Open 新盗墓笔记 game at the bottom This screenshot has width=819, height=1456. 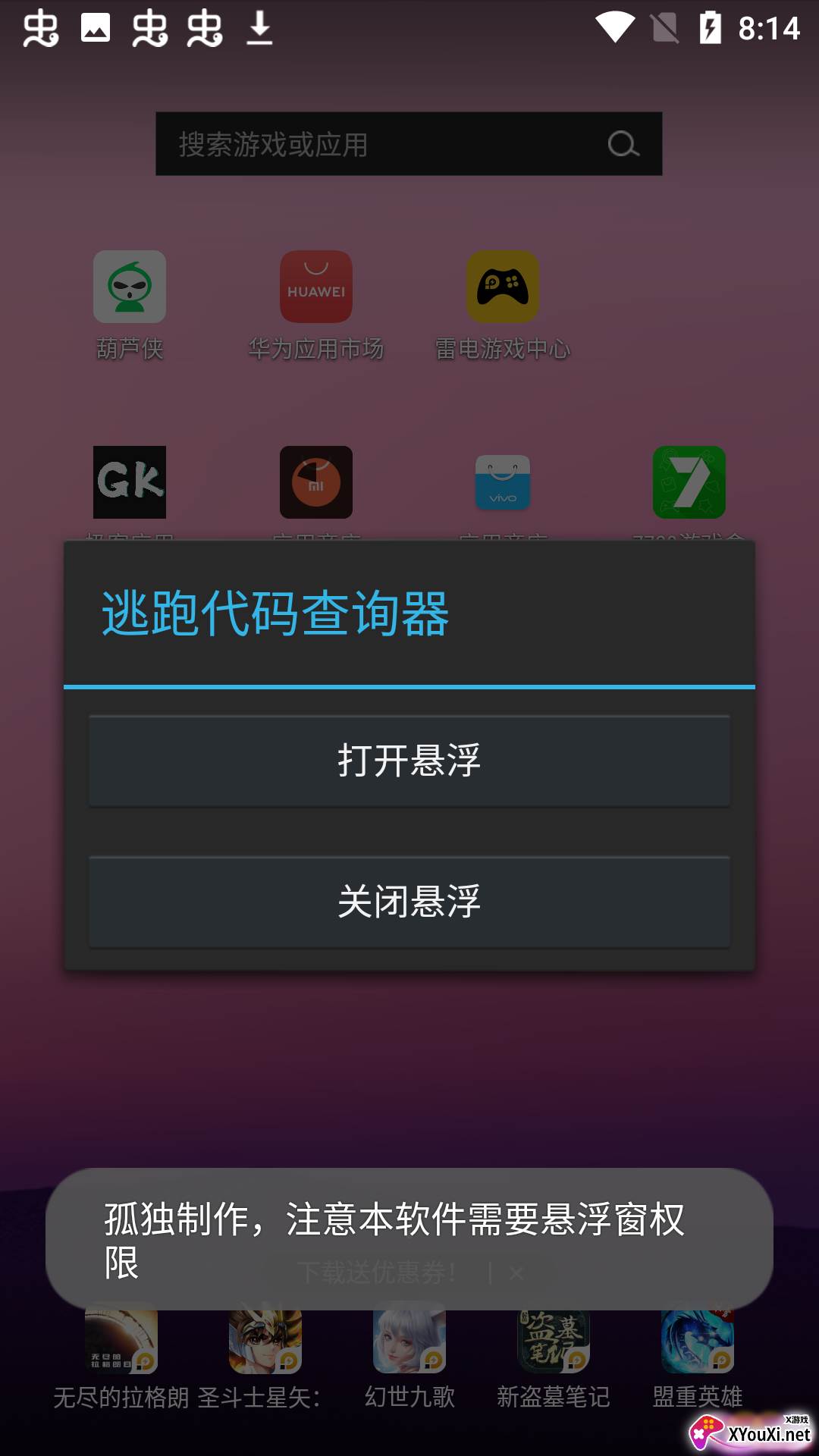click(554, 1344)
